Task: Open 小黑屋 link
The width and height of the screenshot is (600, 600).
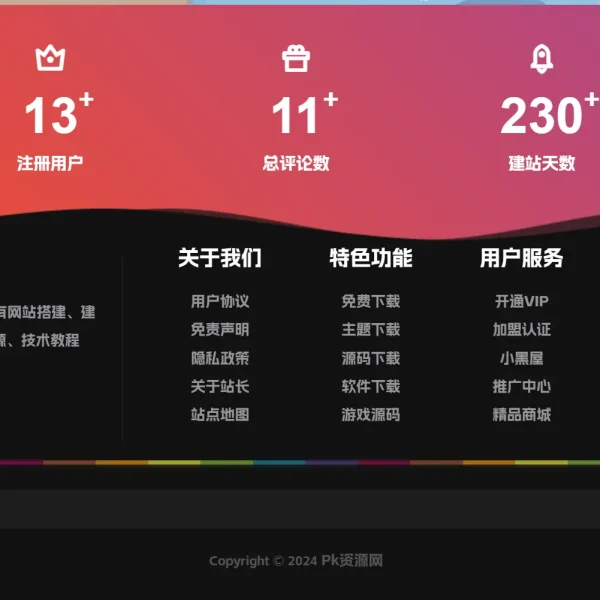Action: pyautogui.click(x=521, y=358)
